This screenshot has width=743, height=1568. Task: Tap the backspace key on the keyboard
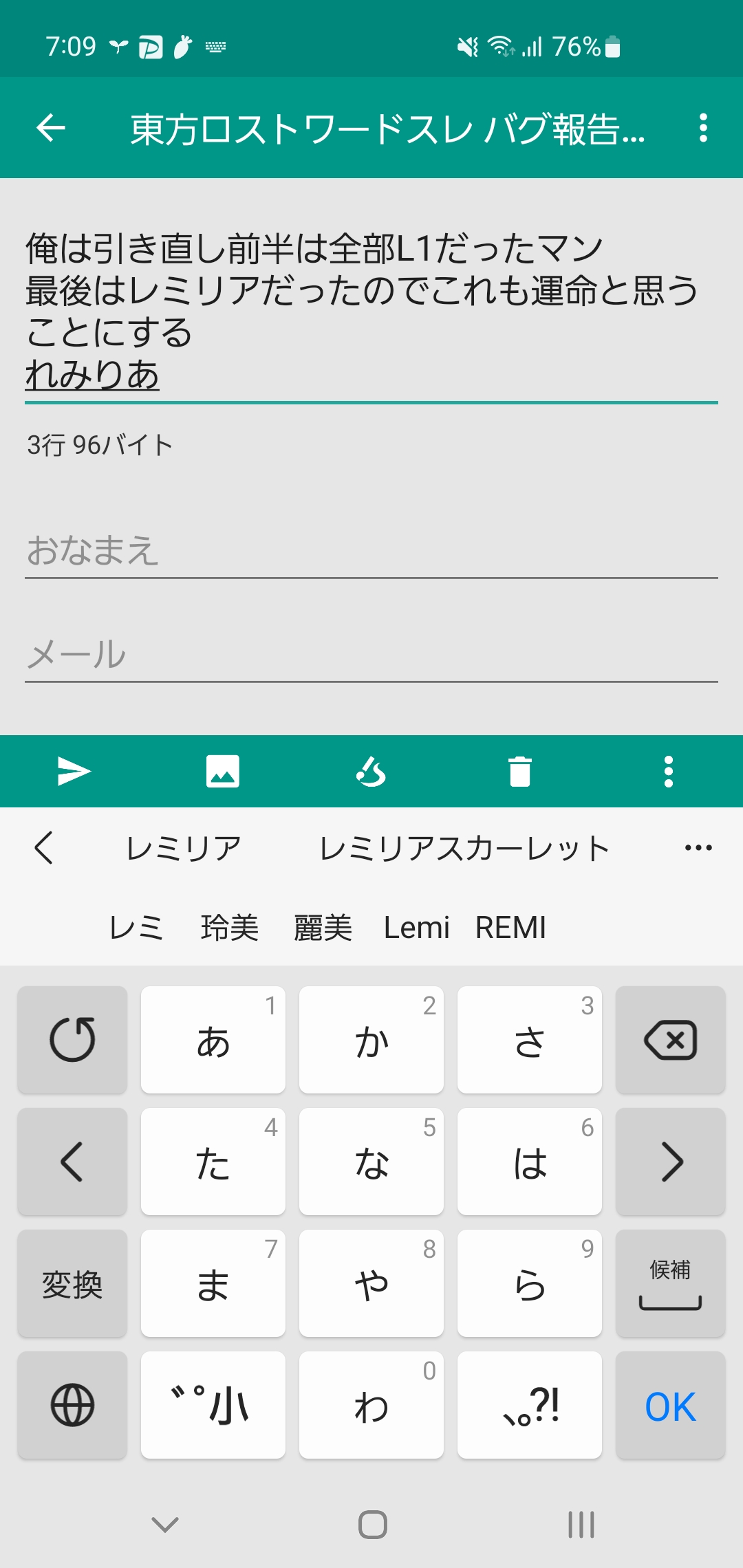(670, 1040)
